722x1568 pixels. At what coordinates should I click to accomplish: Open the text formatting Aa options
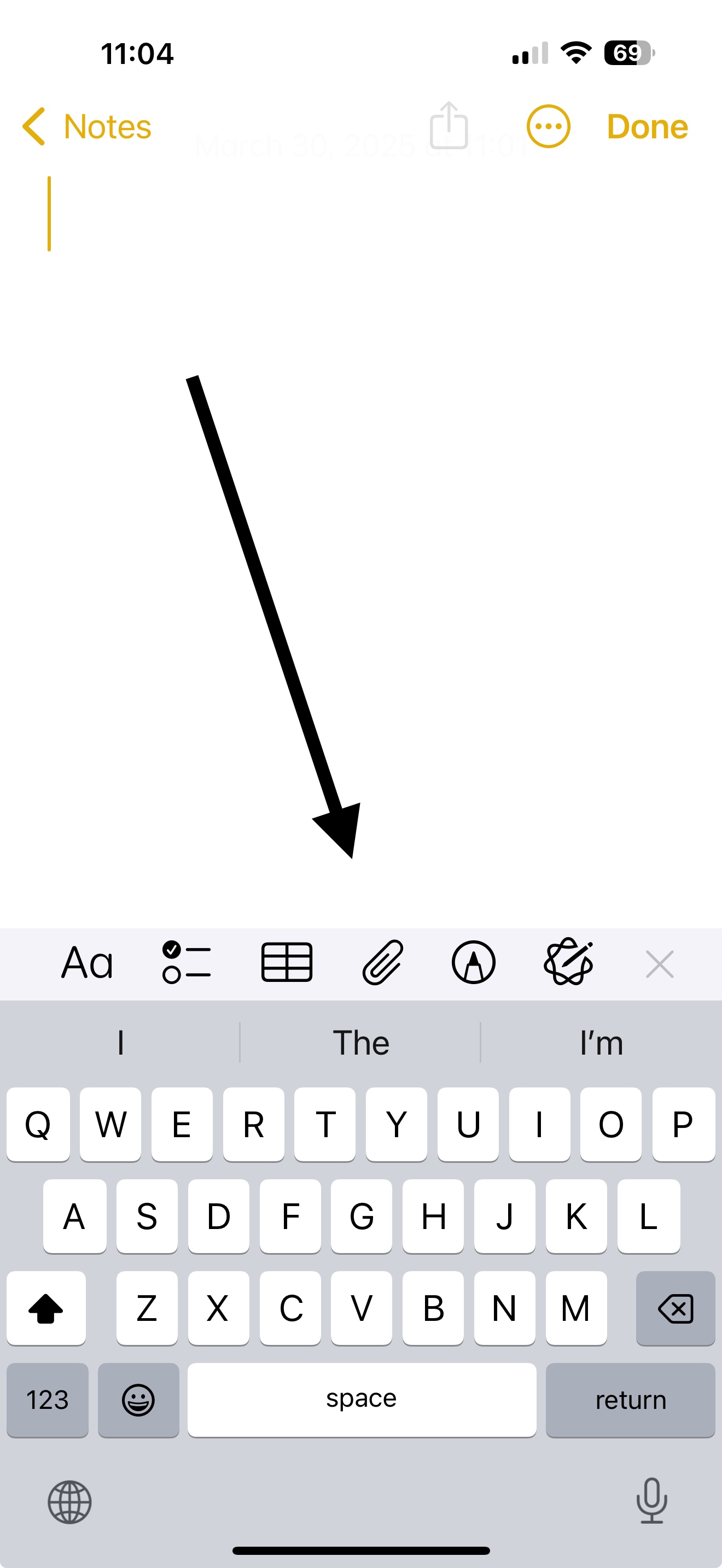coord(86,962)
